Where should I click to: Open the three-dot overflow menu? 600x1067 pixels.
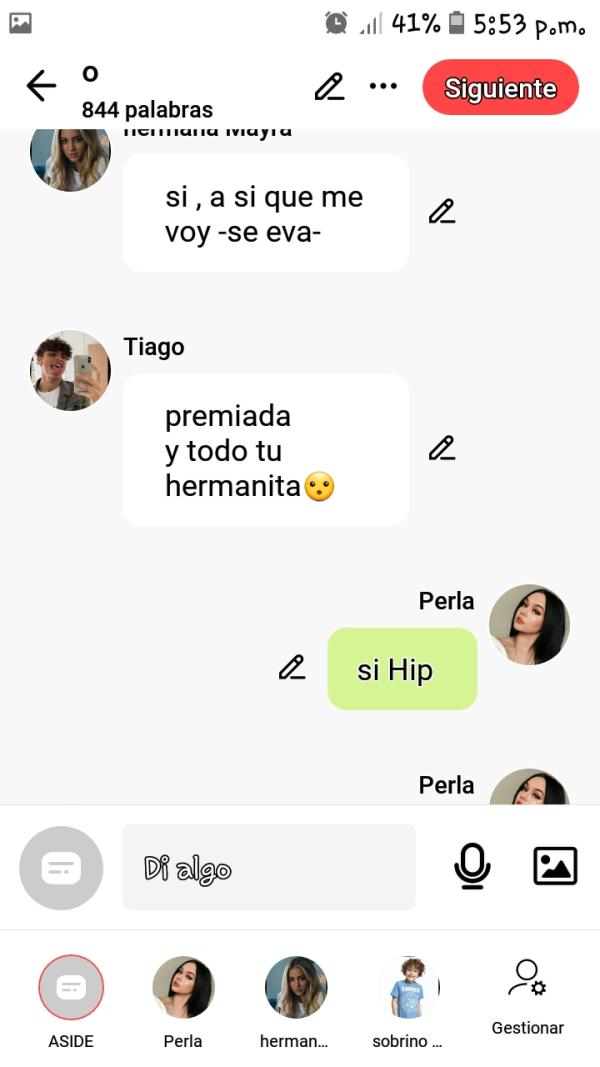383,87
